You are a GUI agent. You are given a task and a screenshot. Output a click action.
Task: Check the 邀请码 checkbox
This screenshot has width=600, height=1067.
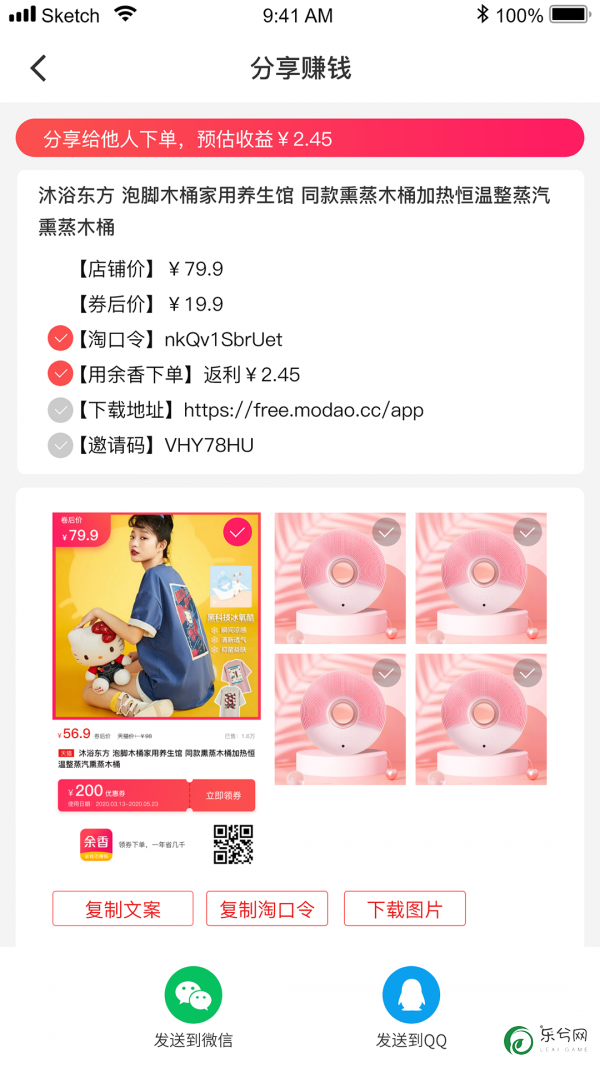60,445
